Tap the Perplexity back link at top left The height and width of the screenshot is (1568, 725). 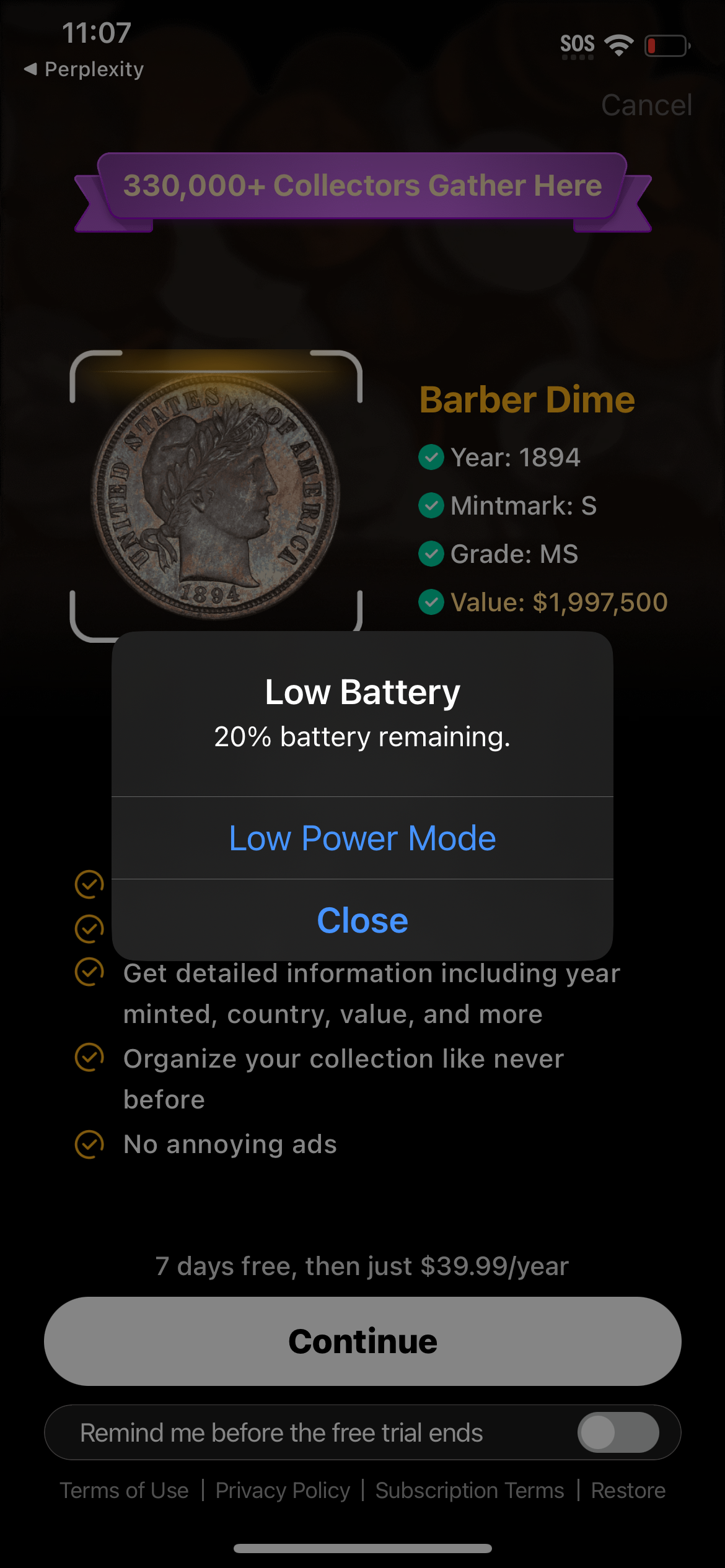[84, 69]
